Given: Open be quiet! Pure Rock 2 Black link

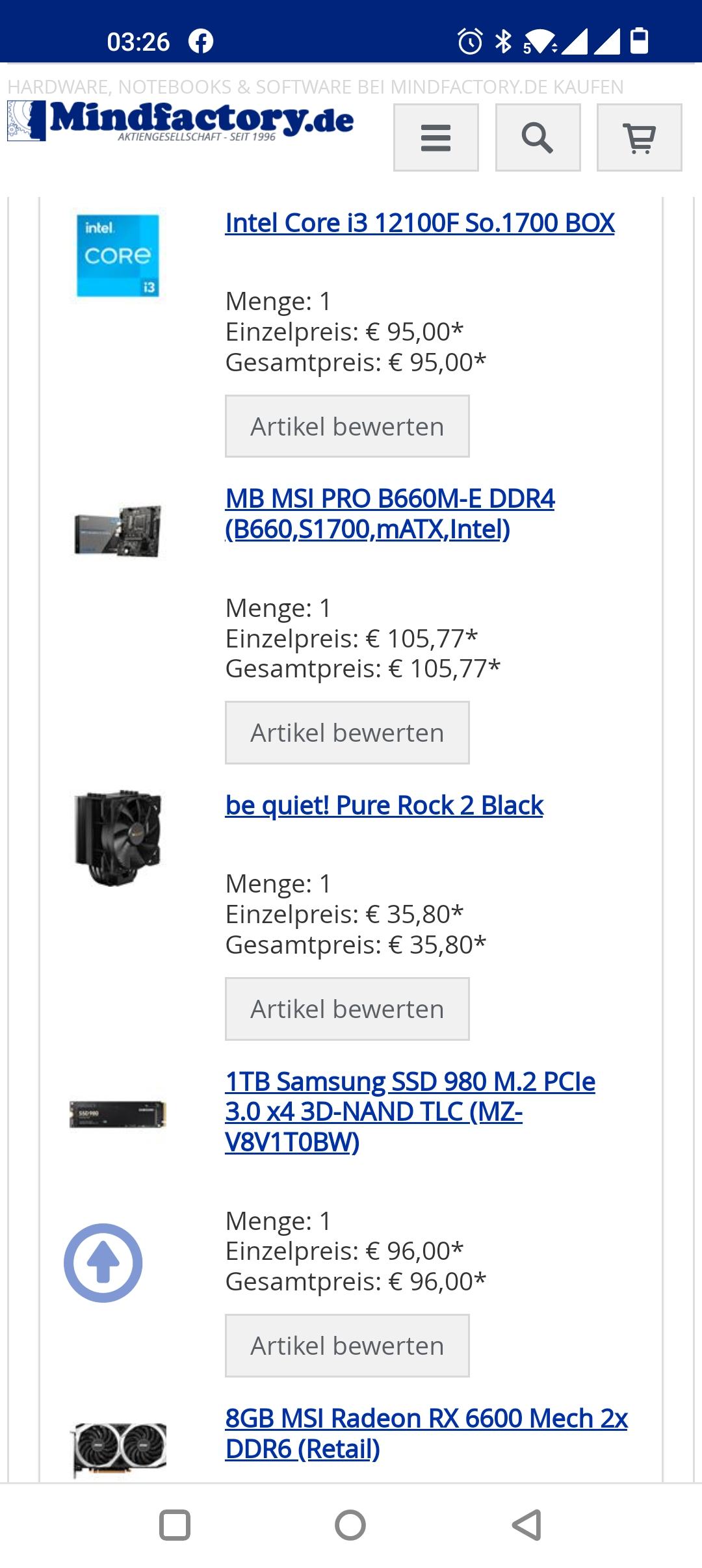Looking at the screenshot, I should (x=383, y=805).
